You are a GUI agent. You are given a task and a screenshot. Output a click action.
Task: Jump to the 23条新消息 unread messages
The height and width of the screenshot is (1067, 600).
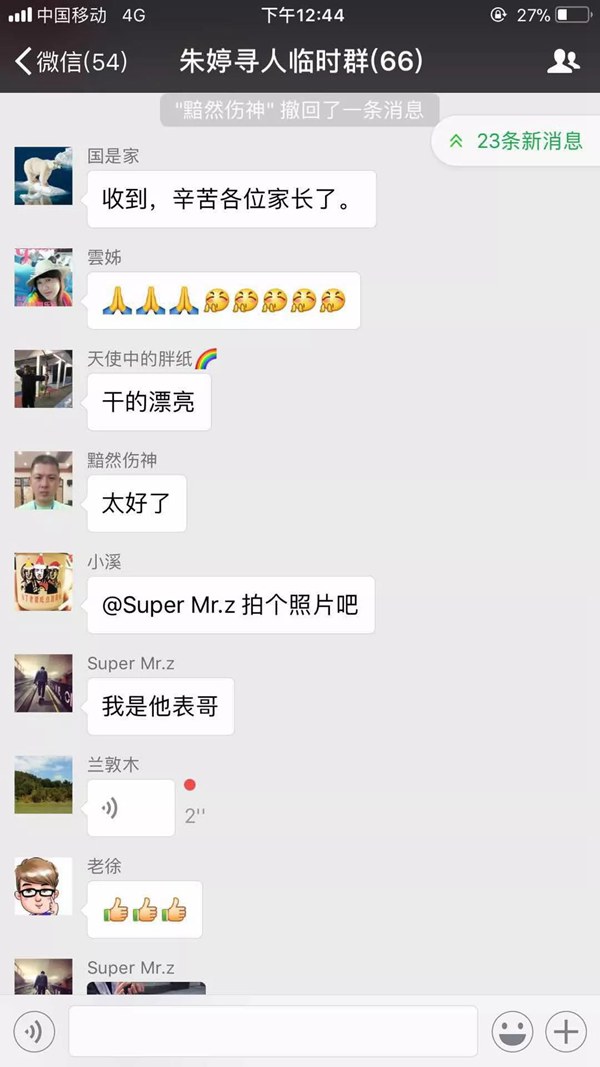(x=517, y=141)
